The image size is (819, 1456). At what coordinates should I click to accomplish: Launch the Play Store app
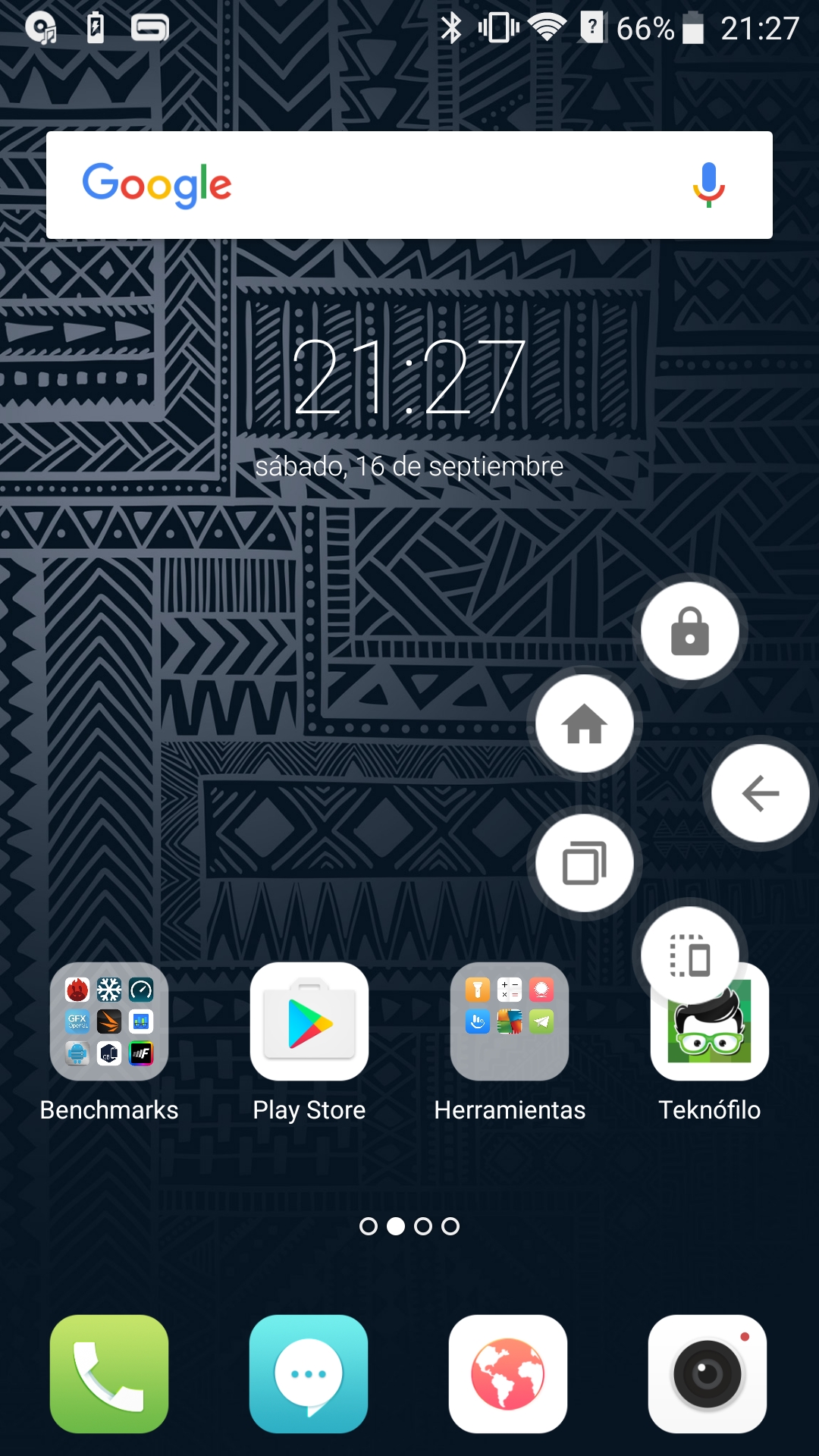[x=309, y=1021]
